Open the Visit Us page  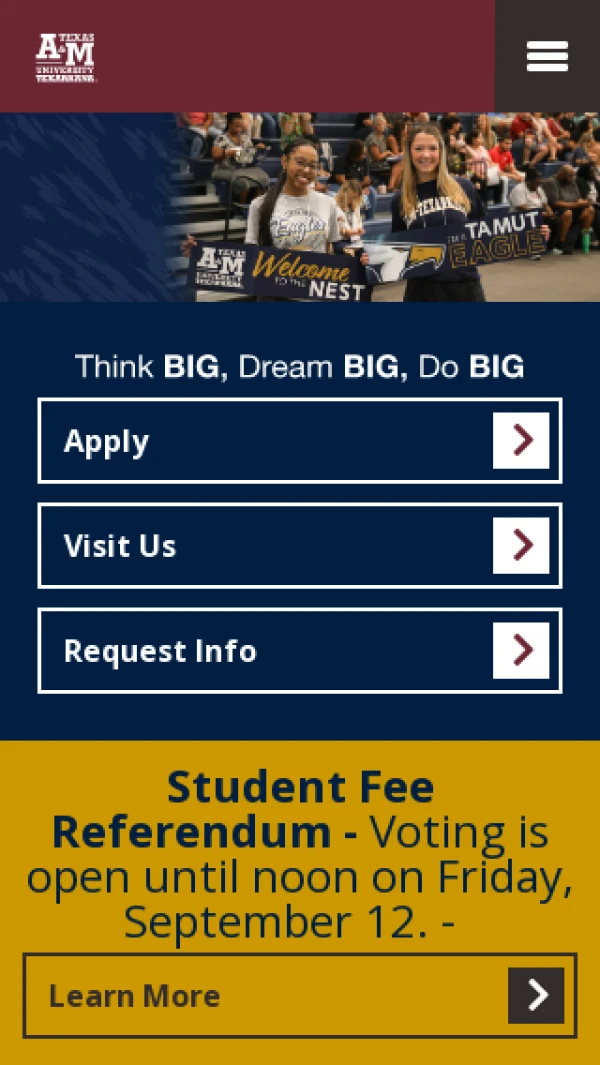point(299,545)
